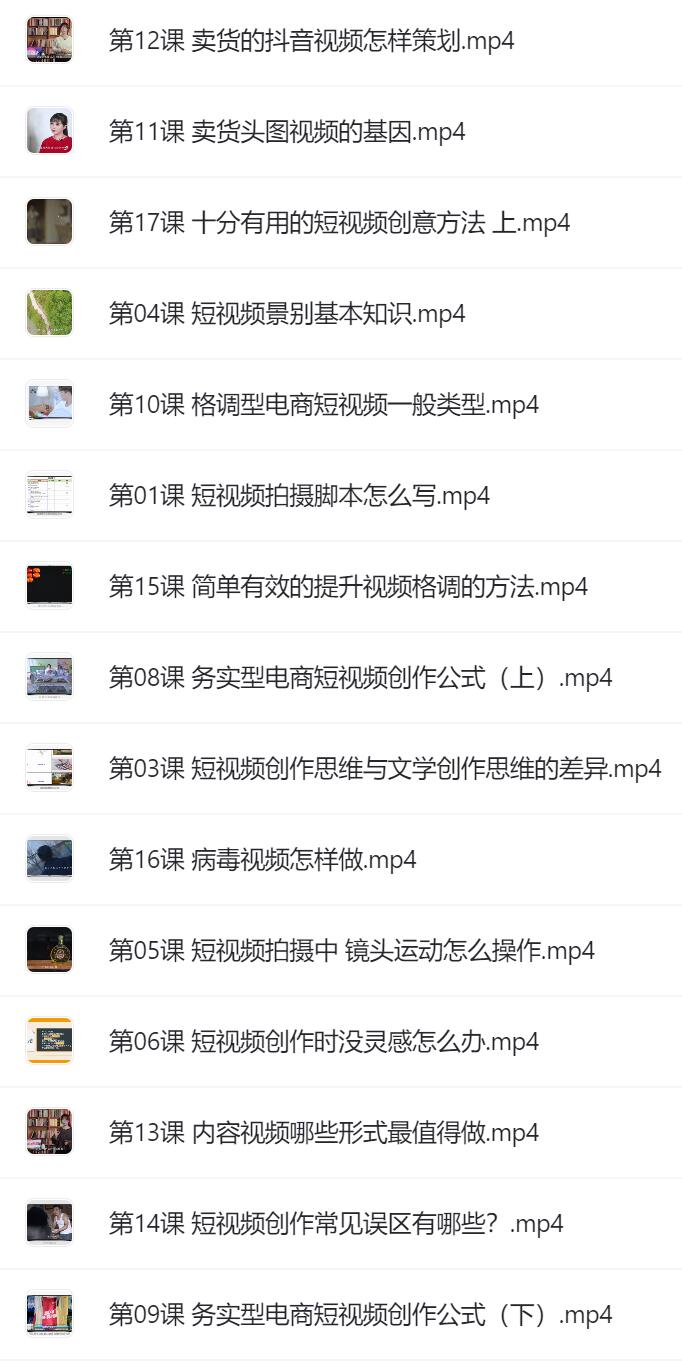This screenshot has height=1363, width=682.
Task: Open 第14课 短视频创作常见误区有哪些
Action: 335,1224
